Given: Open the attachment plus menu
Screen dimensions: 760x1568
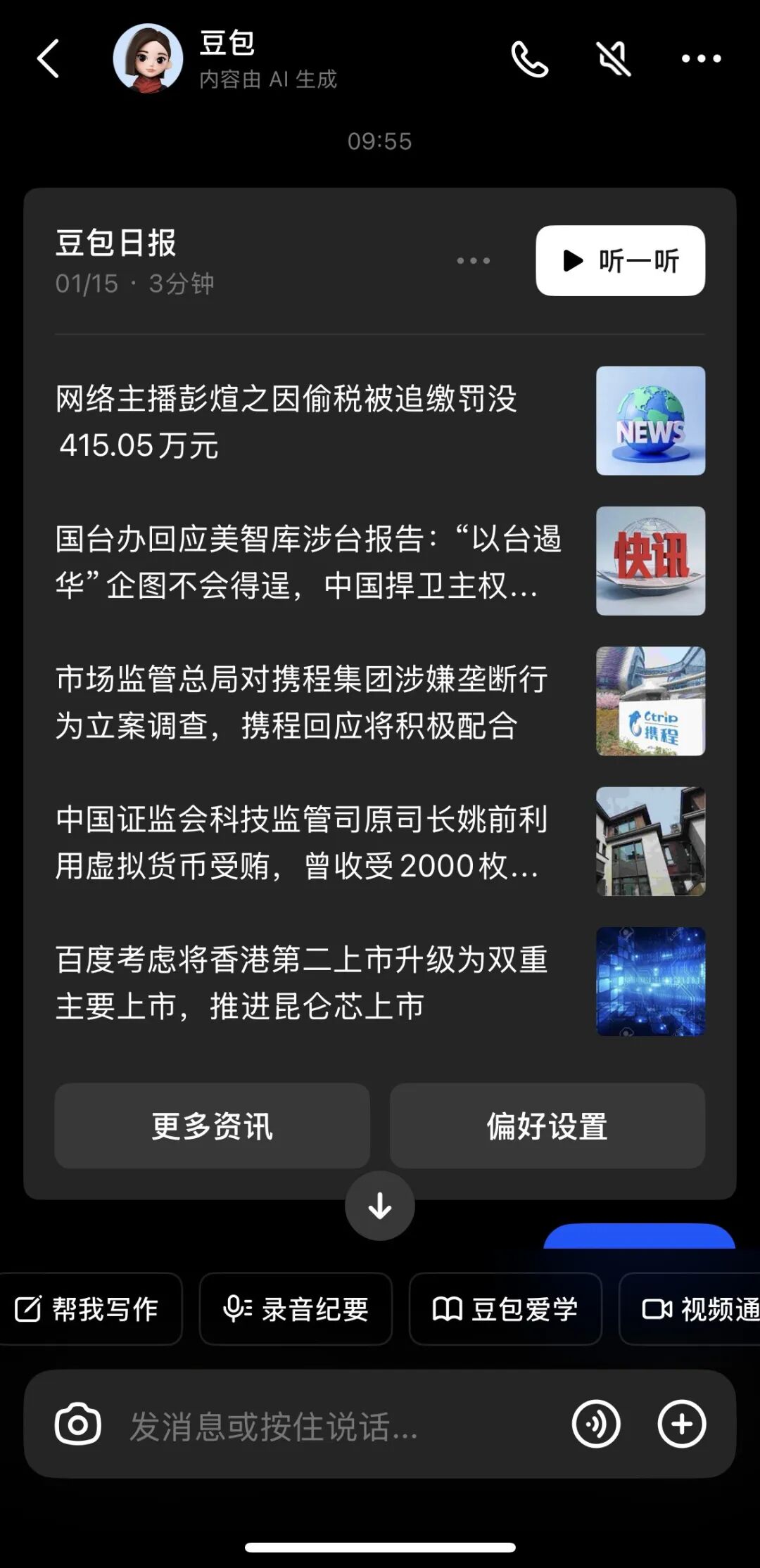Looking at the screenshot, I should coord(680,1423).
